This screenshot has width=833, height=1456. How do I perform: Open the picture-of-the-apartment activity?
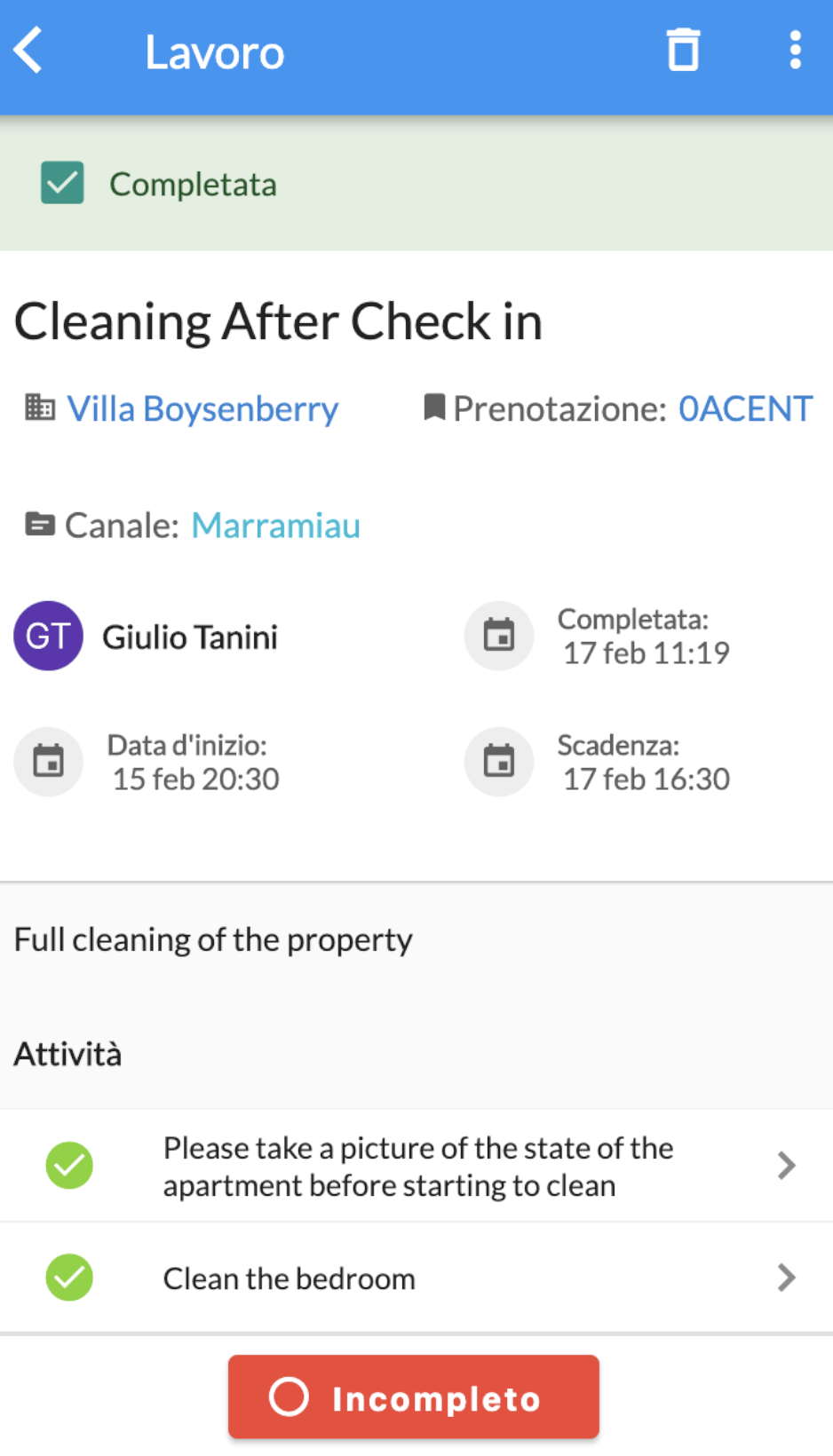point(416,1166)
